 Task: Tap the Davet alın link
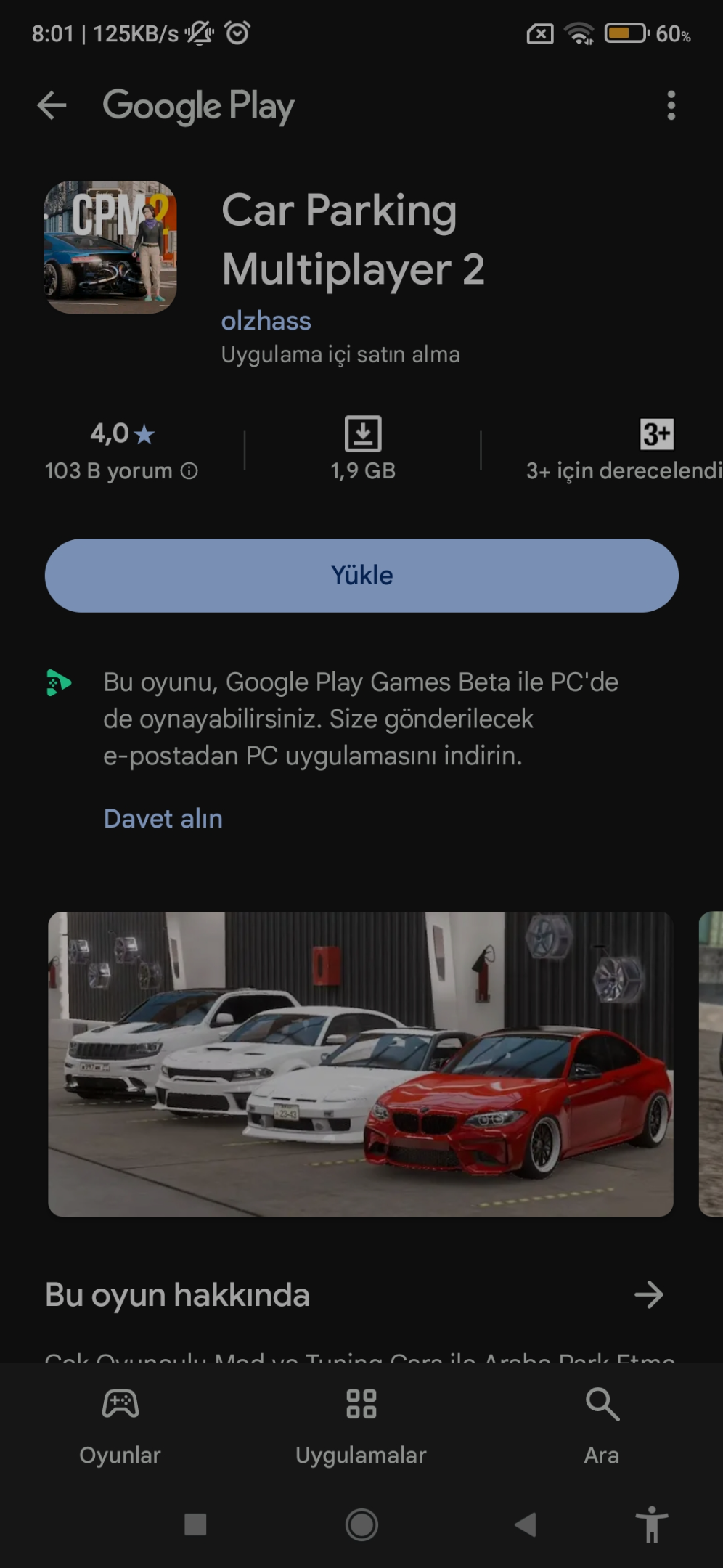[x=163, y=819]
